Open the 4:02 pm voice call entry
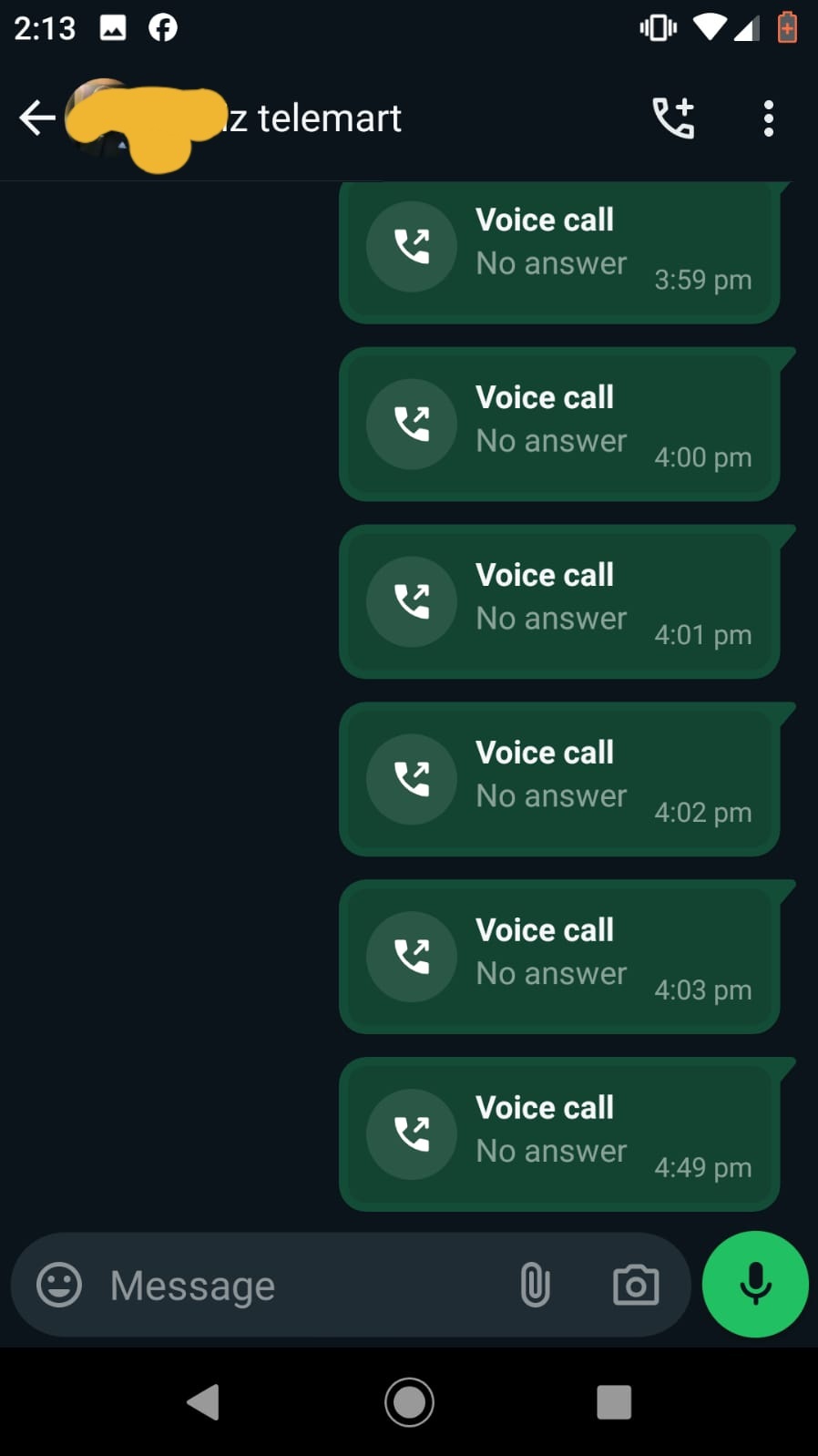The width and height of the screenshot is (818, 1456). click(x=559, y=779)
